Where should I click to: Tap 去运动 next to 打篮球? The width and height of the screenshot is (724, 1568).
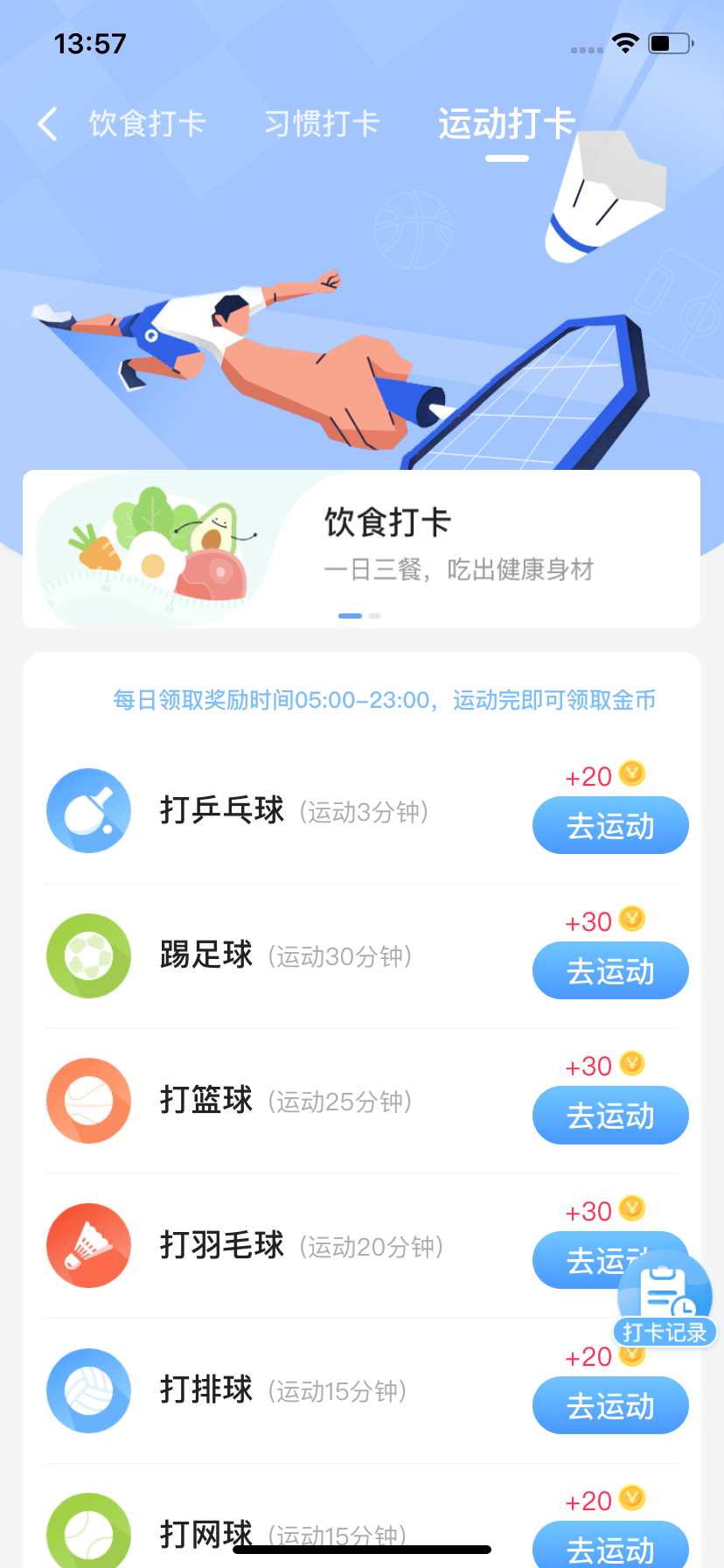click(x=610, y=1116)
